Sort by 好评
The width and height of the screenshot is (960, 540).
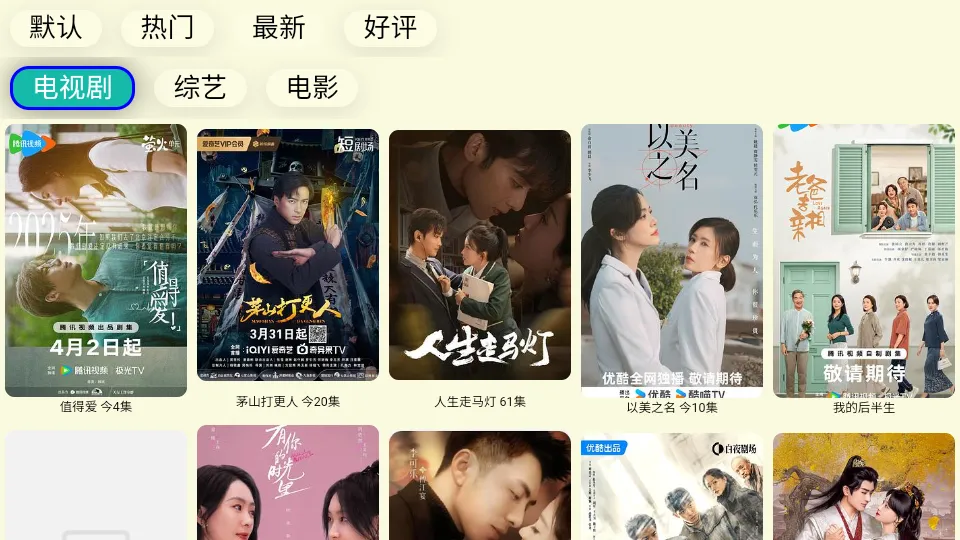tap(390, 28)
